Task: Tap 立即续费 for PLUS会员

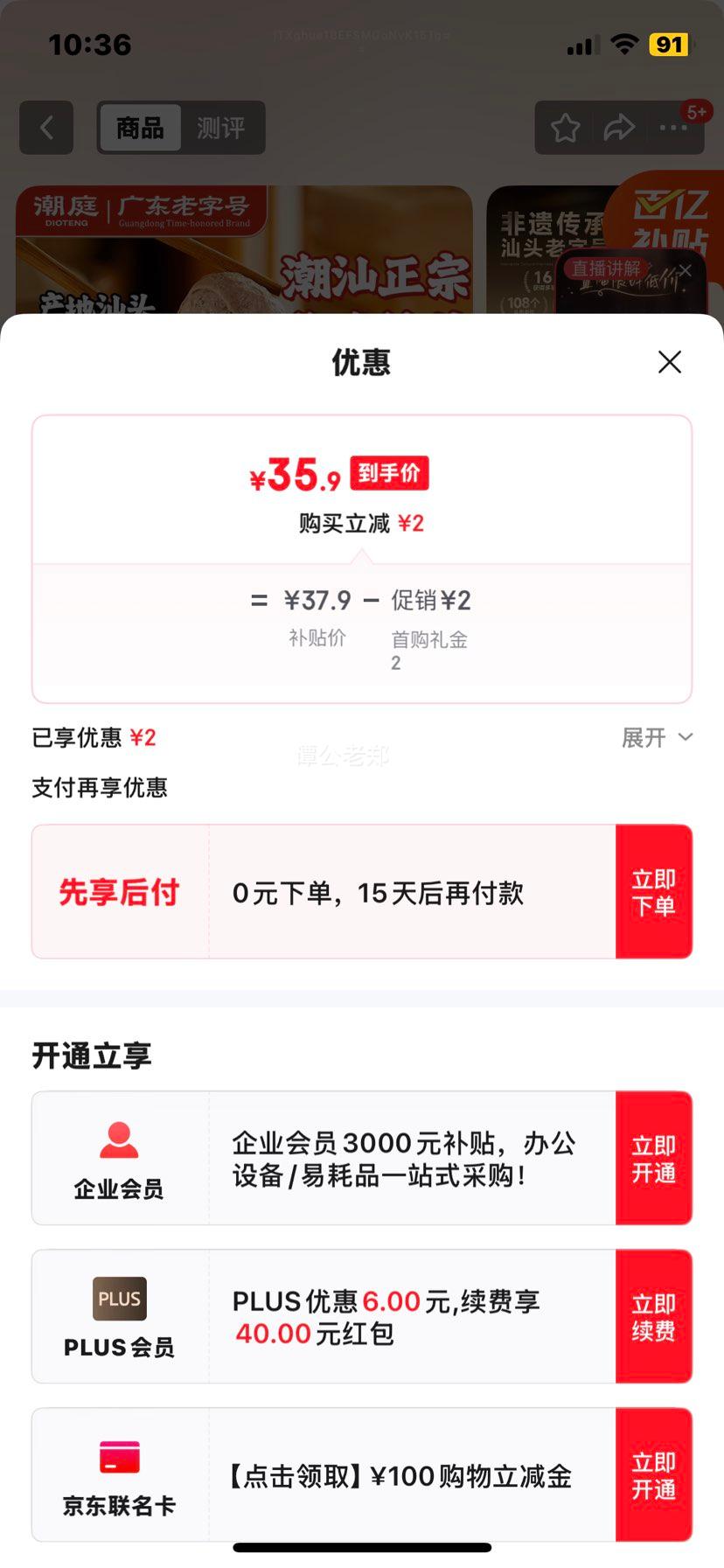Action: tap(654, 1317)
